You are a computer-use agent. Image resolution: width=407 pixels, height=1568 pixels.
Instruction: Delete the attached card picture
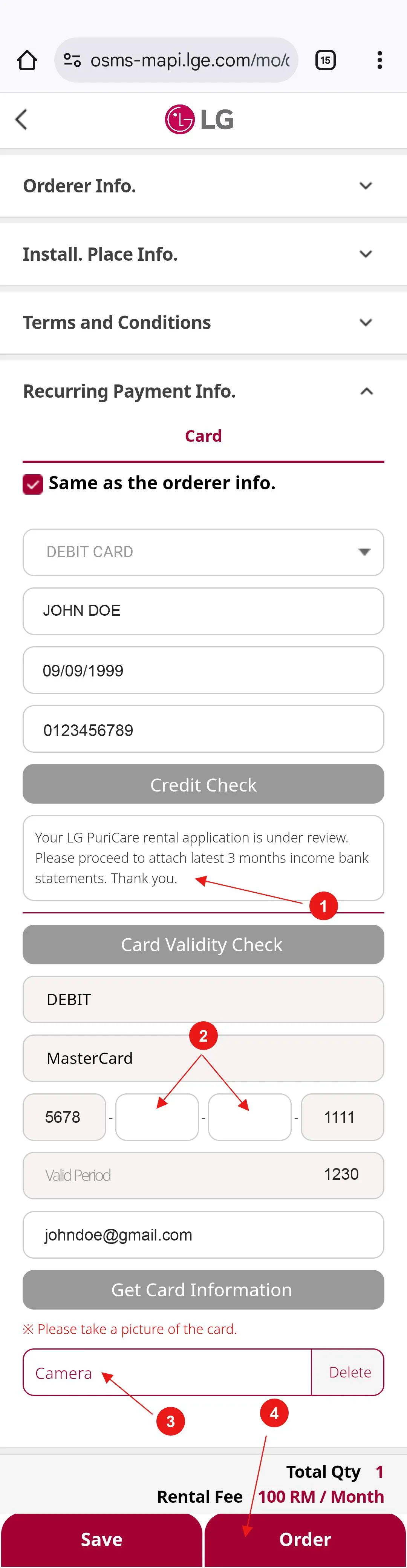349,1372
